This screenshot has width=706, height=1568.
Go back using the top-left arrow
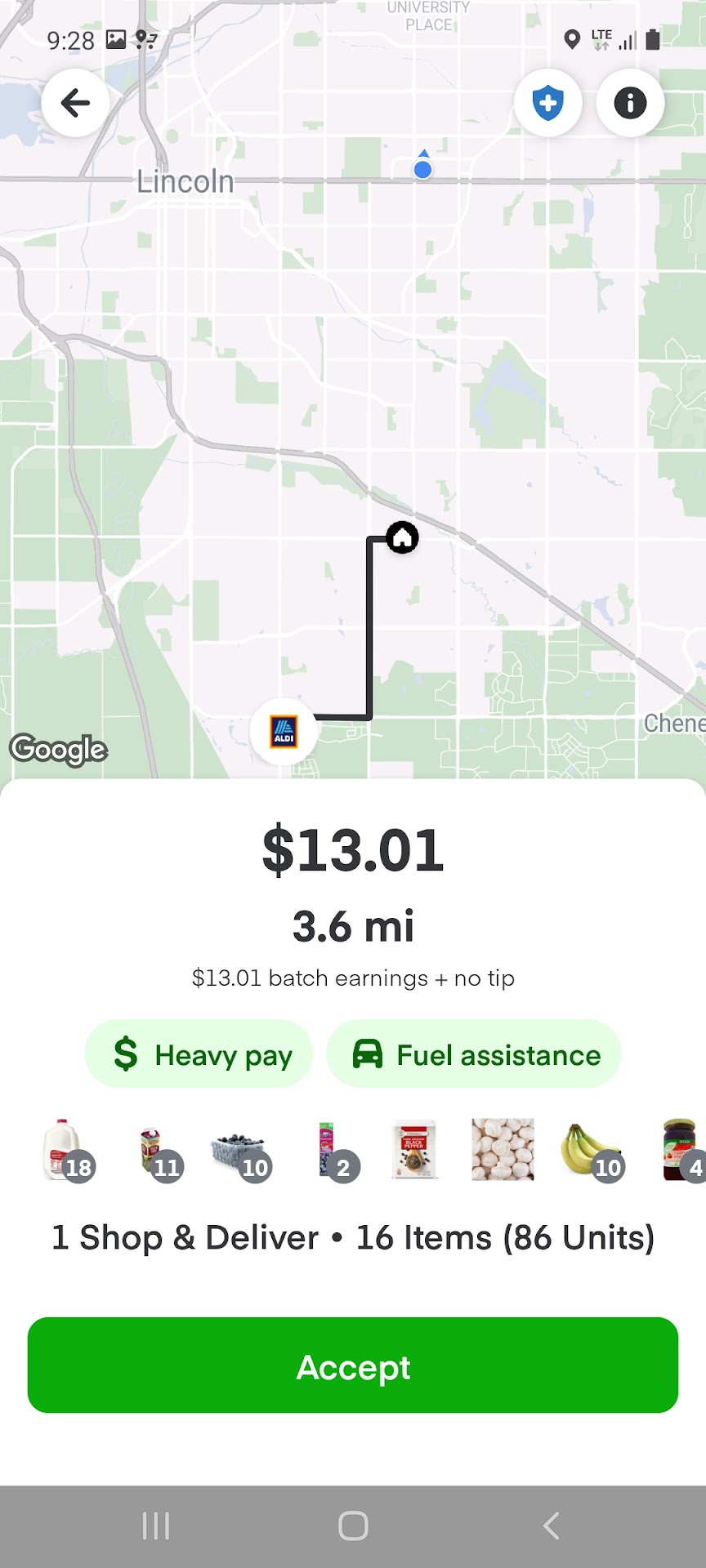pos(75,103)
